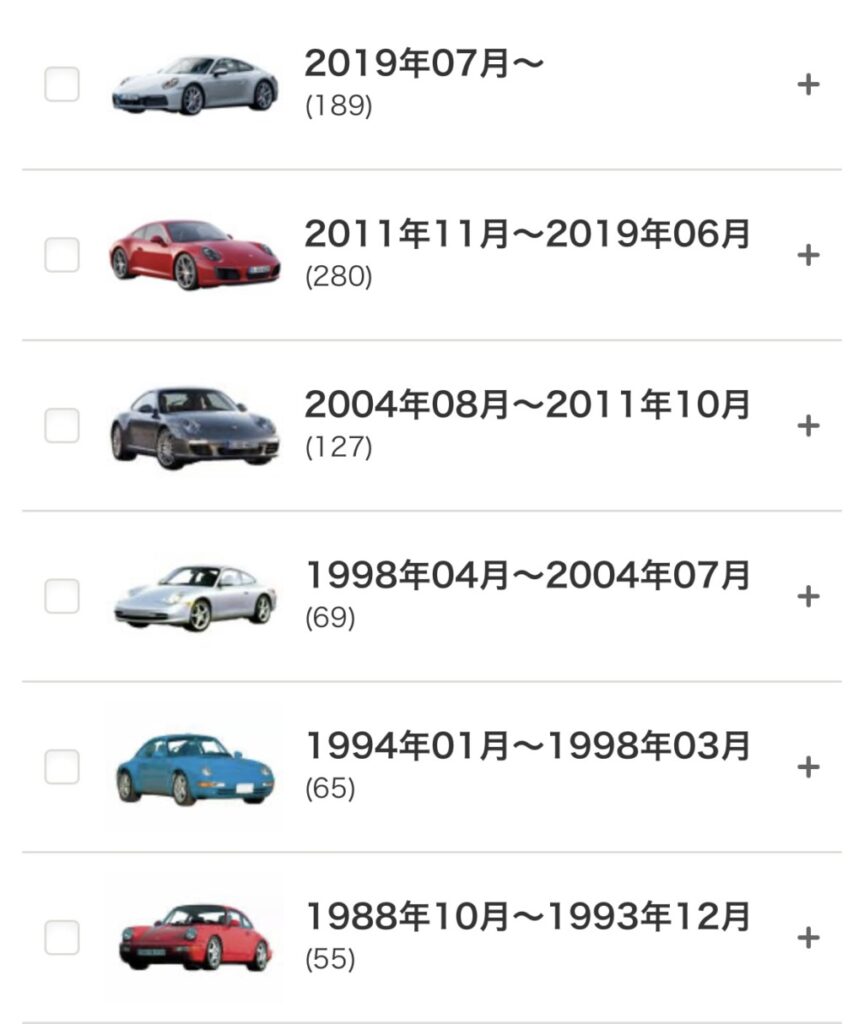The height and width of the screenshot is (1024, 864).
Task: Expand the 1994年01月〜1998年03月 row
Action: coord(808,767)
